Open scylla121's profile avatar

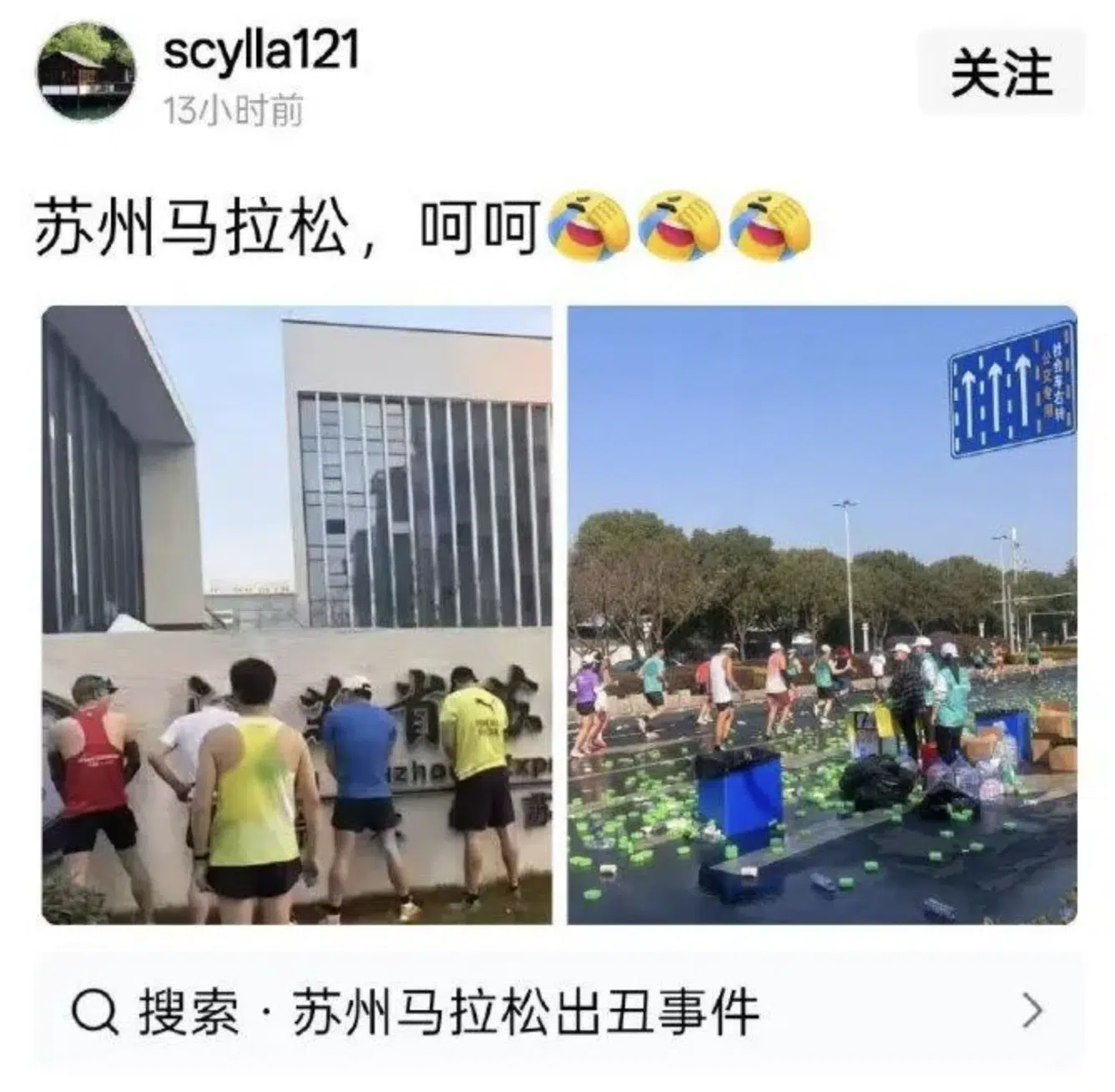86,73
